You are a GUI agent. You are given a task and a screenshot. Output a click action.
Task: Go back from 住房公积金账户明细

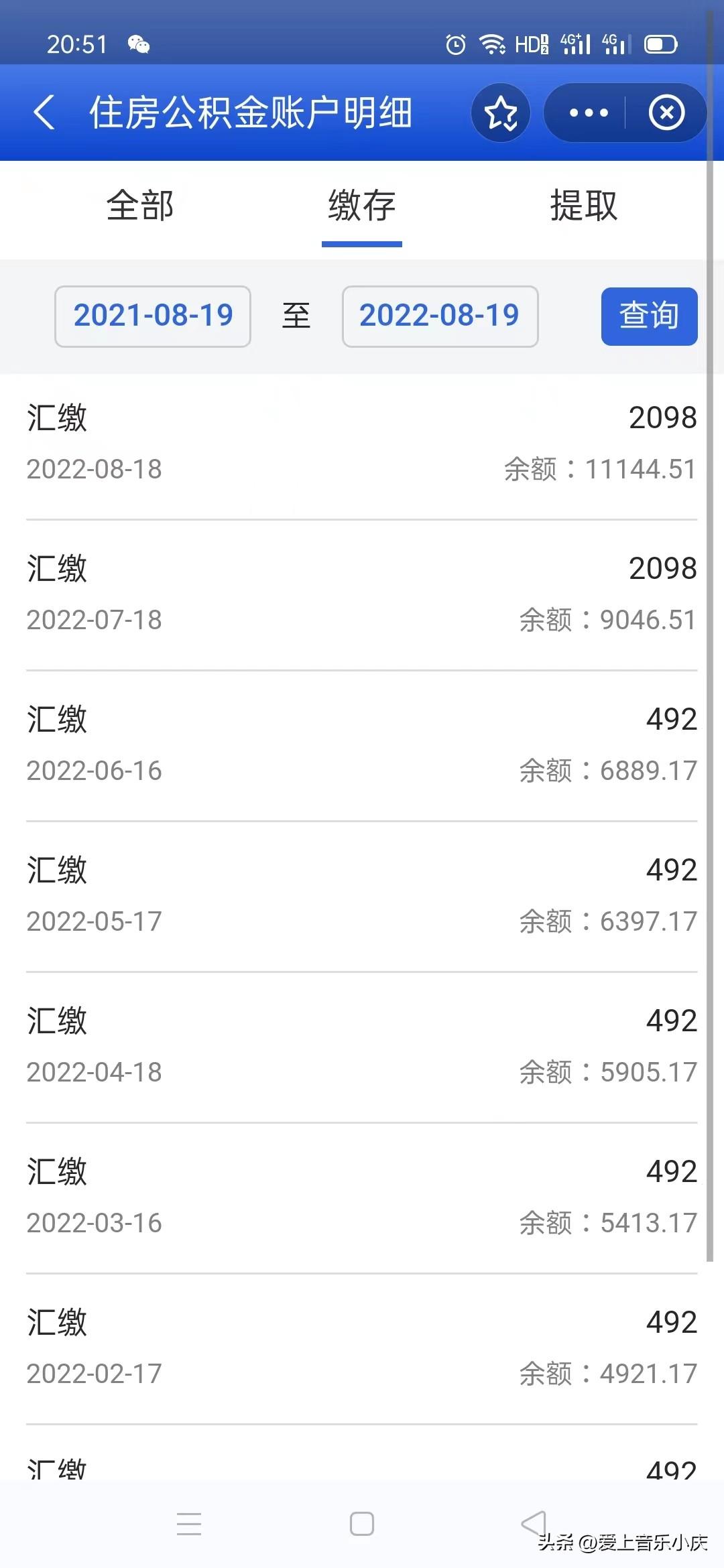coord(44,112)
